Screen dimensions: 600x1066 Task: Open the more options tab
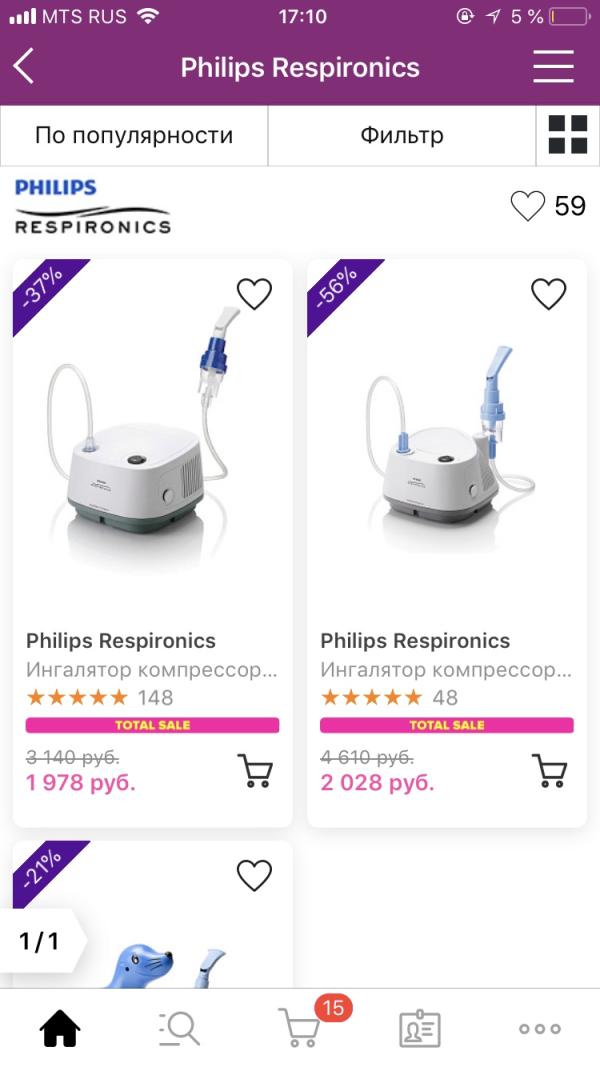click(540, 1028)
